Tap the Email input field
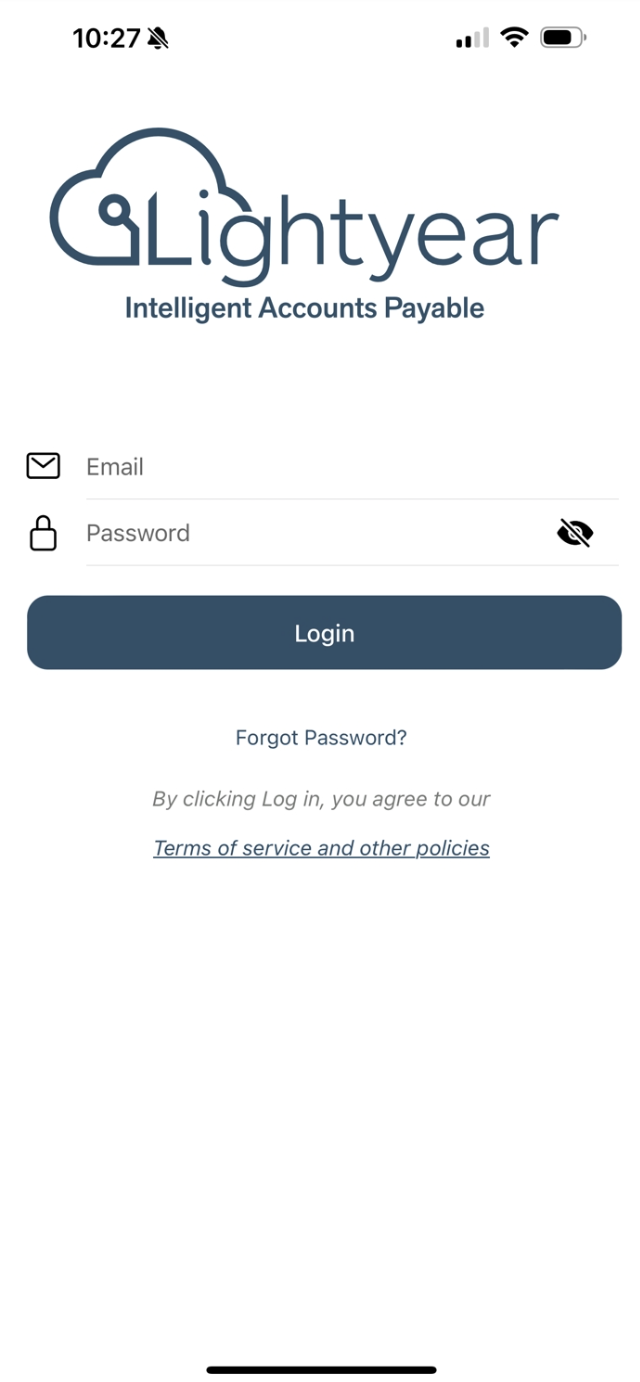This screenshot has width=640, height=1382. 351,467
